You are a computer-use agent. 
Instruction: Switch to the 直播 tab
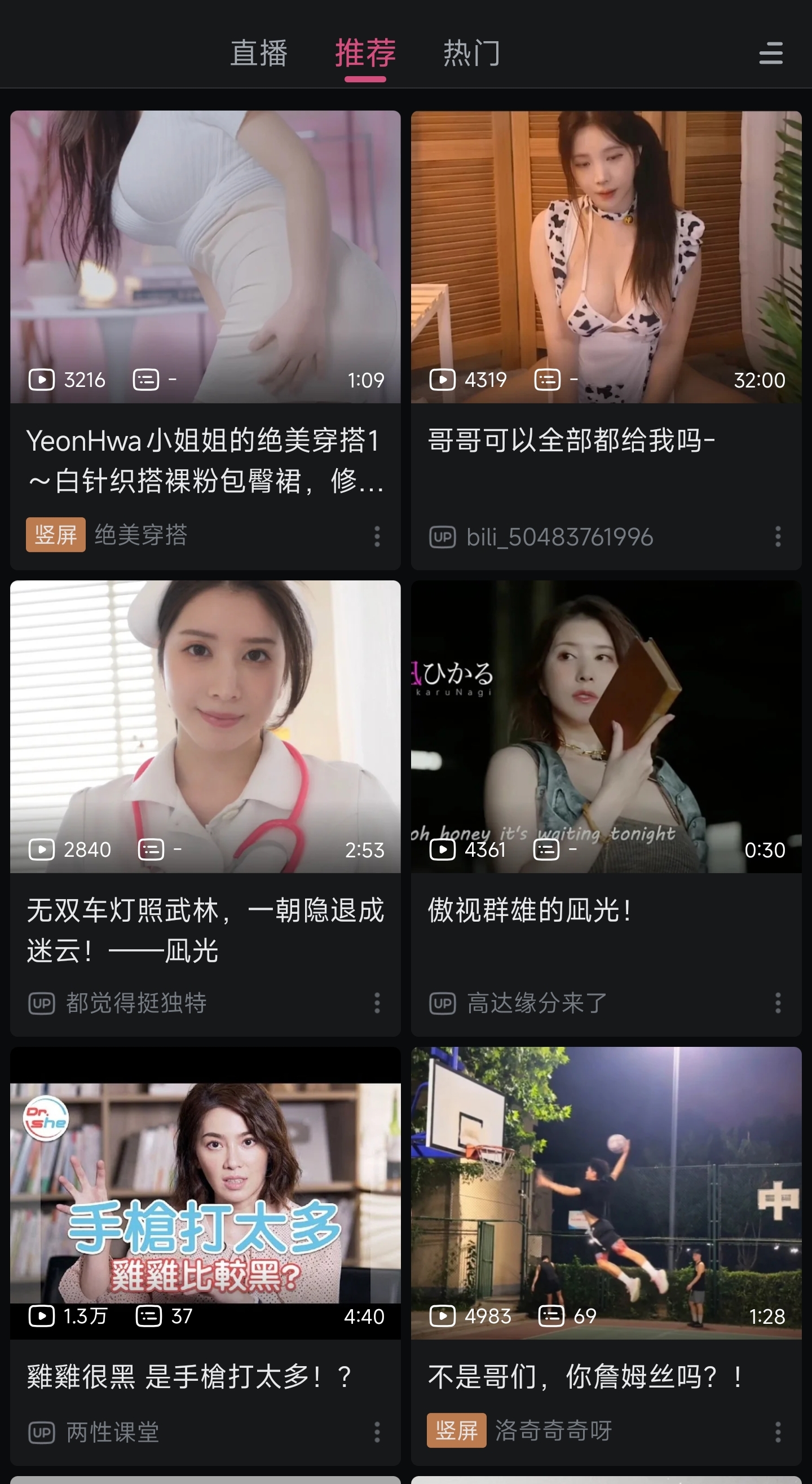pos(259,54)
